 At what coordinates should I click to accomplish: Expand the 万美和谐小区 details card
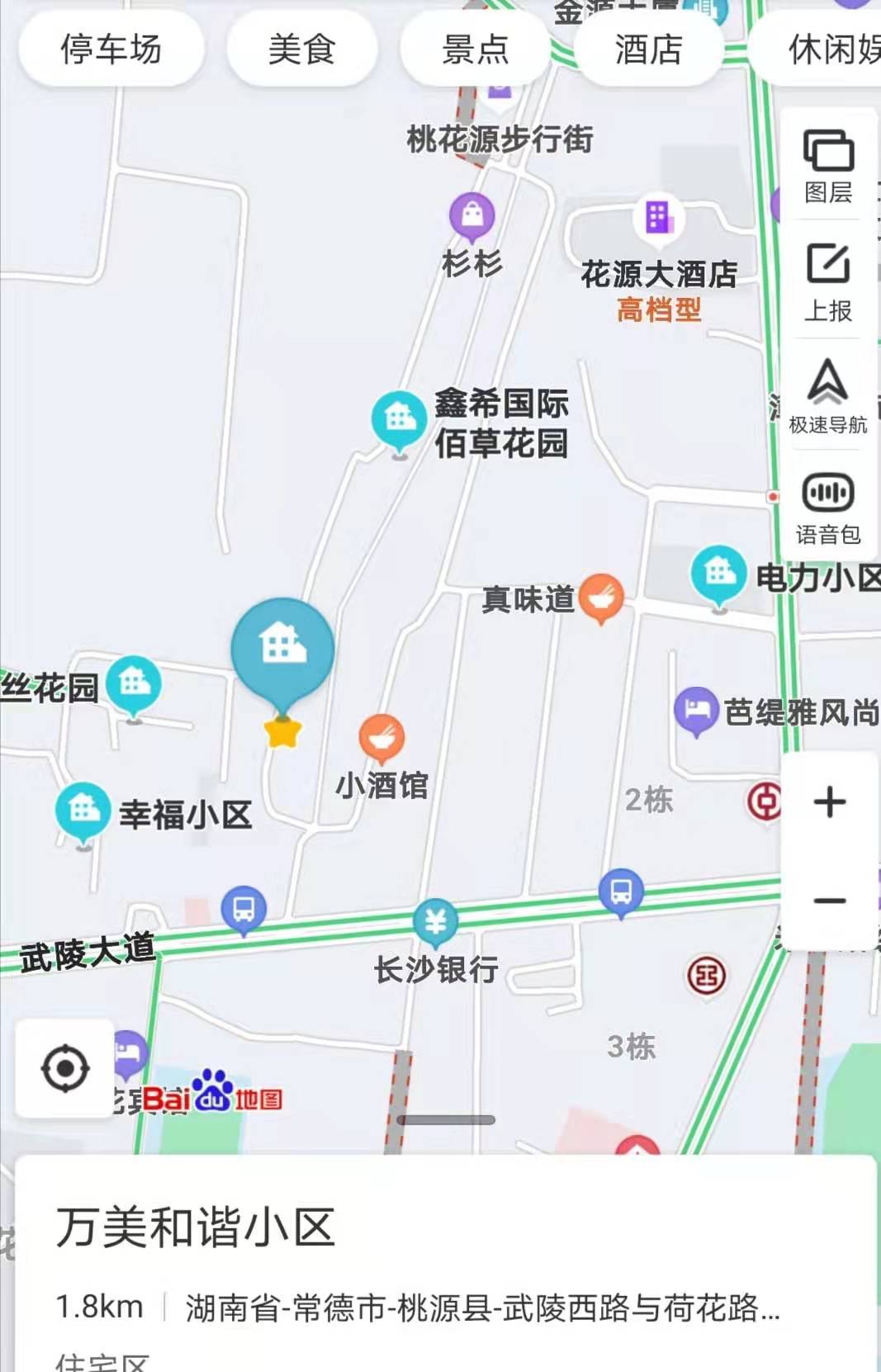(446, 1119)
